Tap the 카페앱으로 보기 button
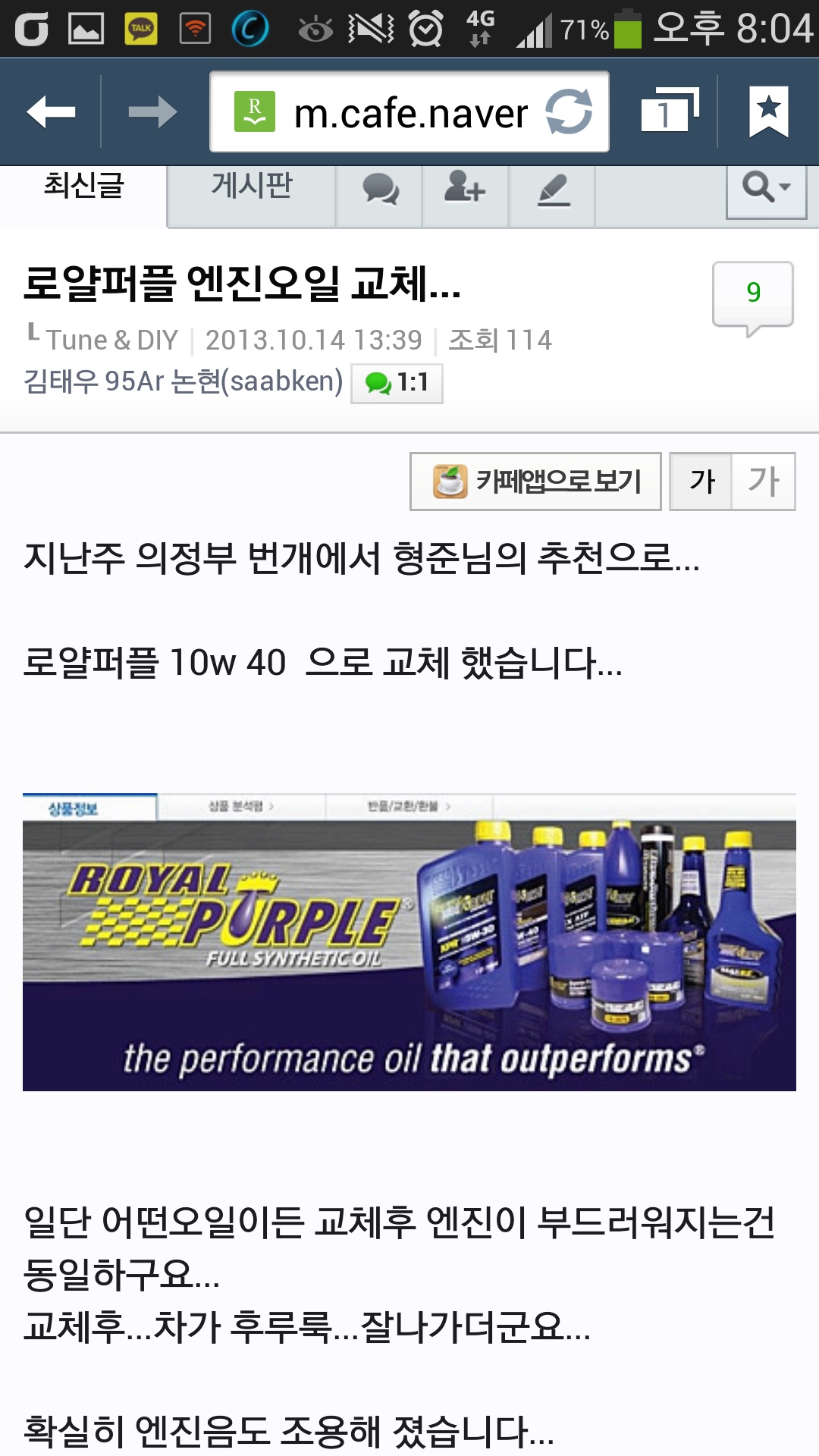Viewport: 819px width, 1456px height. (x=536, y=482)
